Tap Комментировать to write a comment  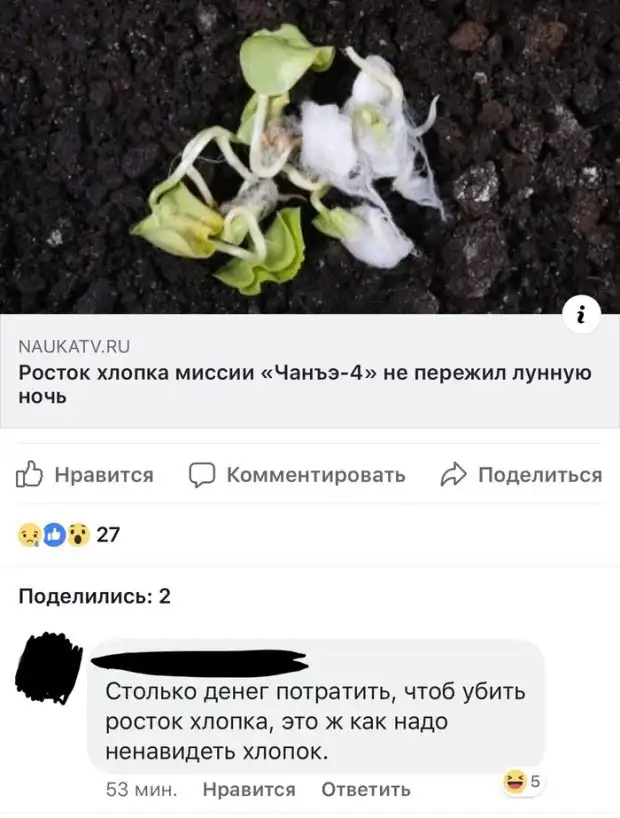coord(297,475)
